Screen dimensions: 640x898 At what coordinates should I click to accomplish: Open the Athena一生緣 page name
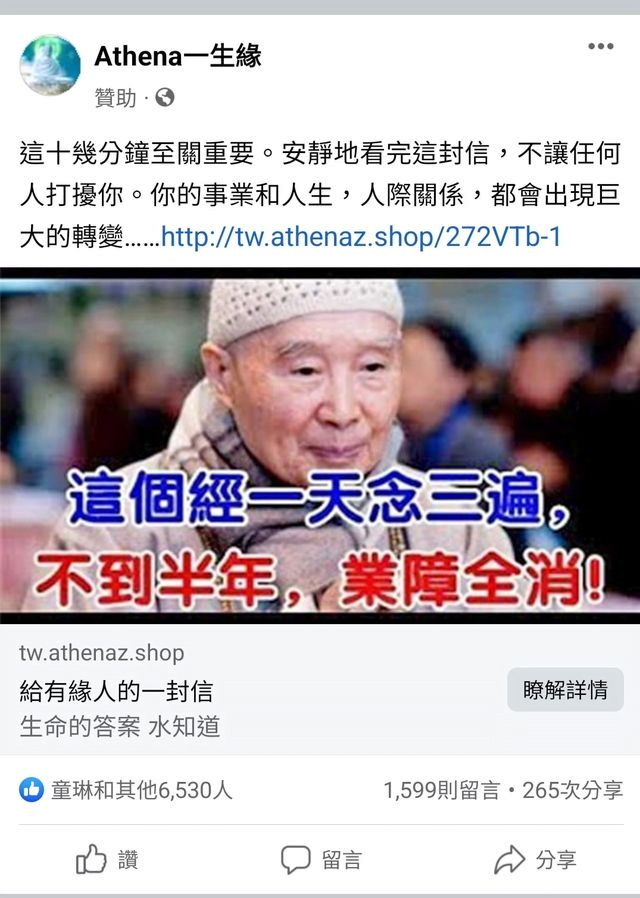coord(178,56)
